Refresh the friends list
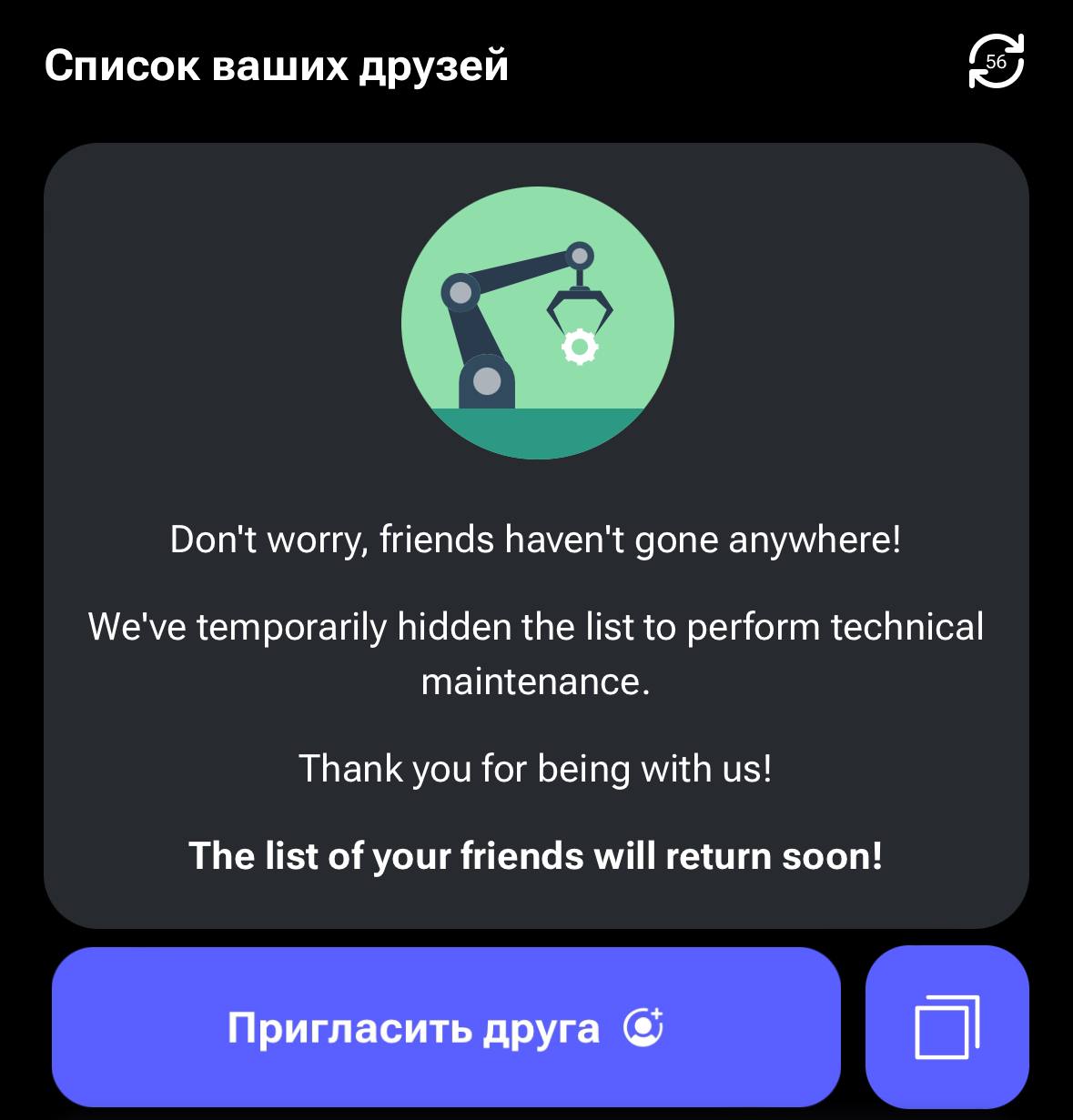This screenshot has height=1120, width=1073. point(996,62)
